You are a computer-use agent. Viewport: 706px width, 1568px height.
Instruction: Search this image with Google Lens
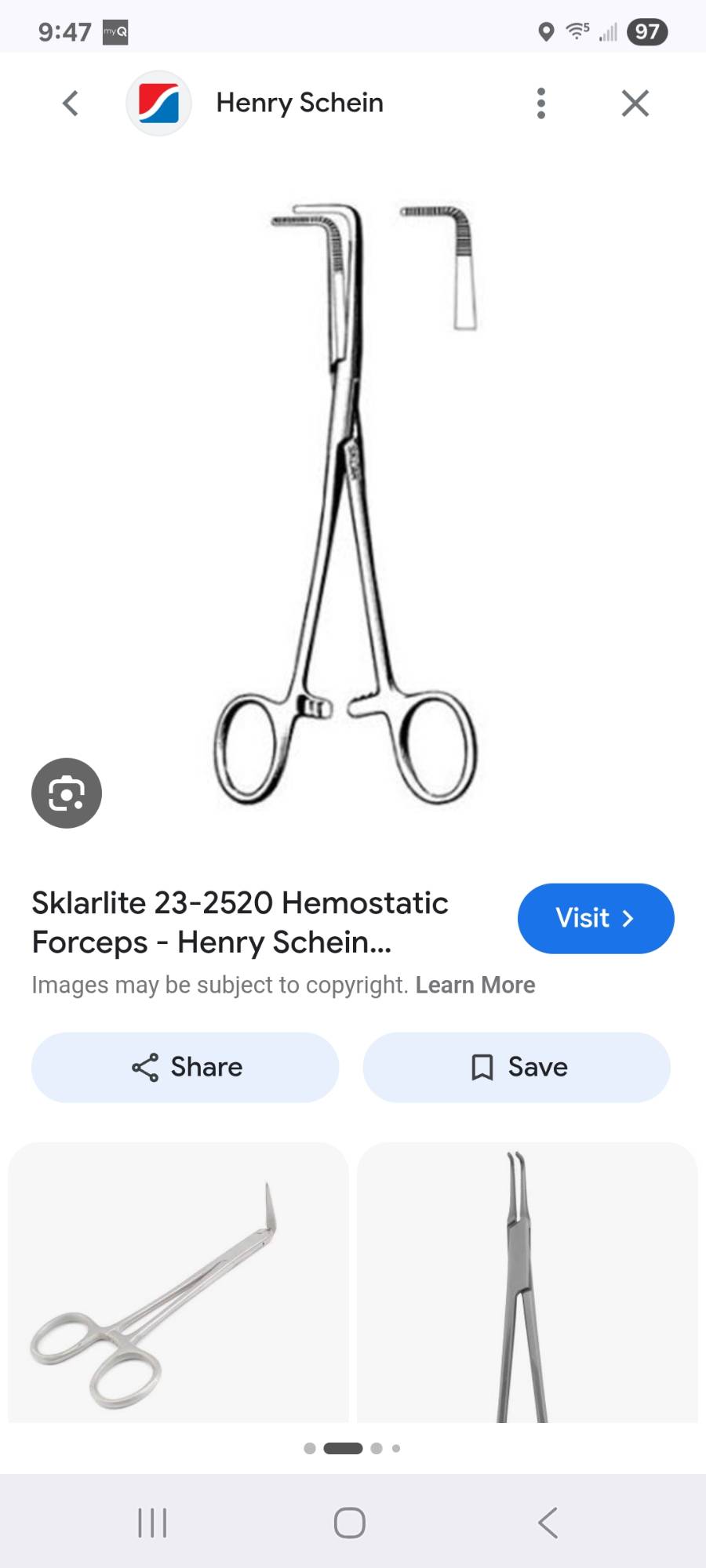67,793
